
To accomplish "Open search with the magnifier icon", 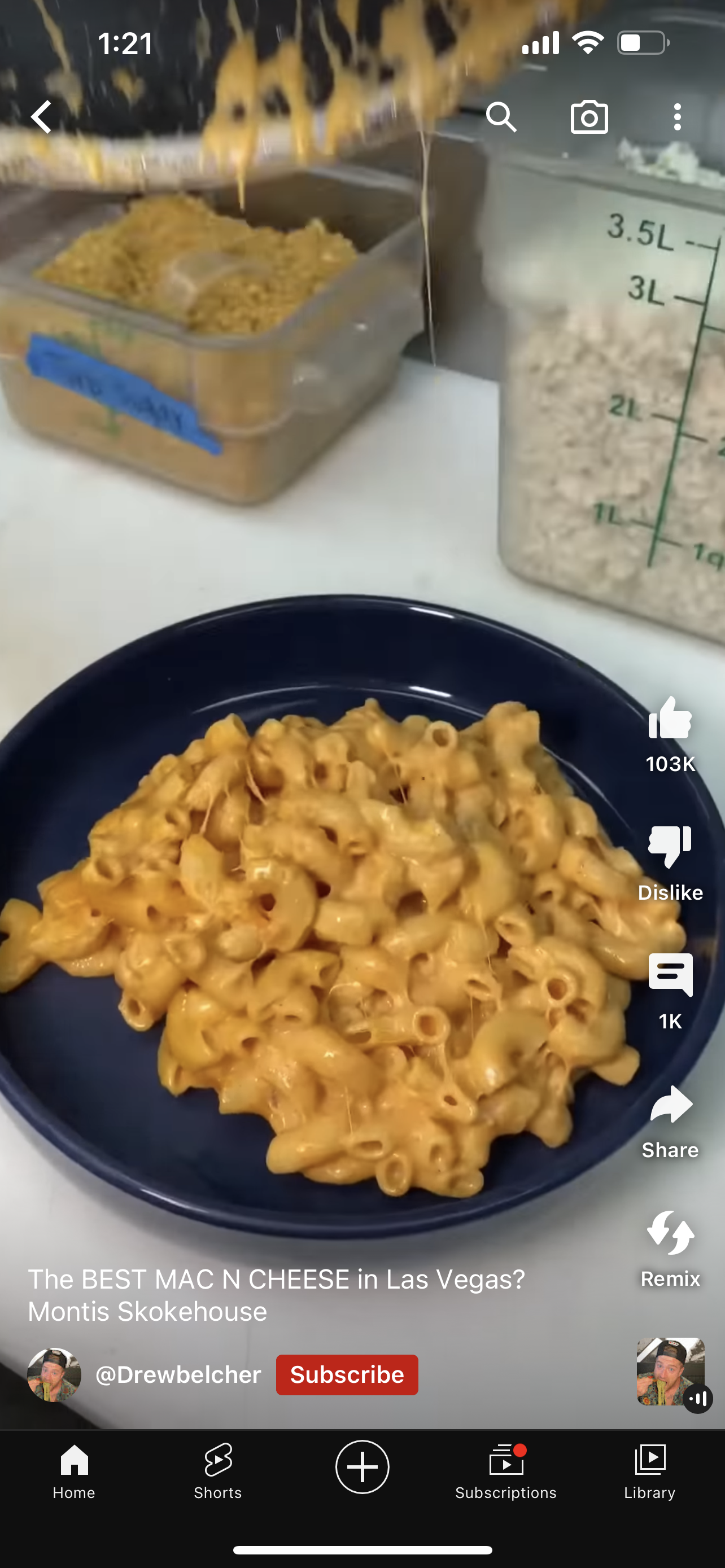I will (x=501, y=117).
